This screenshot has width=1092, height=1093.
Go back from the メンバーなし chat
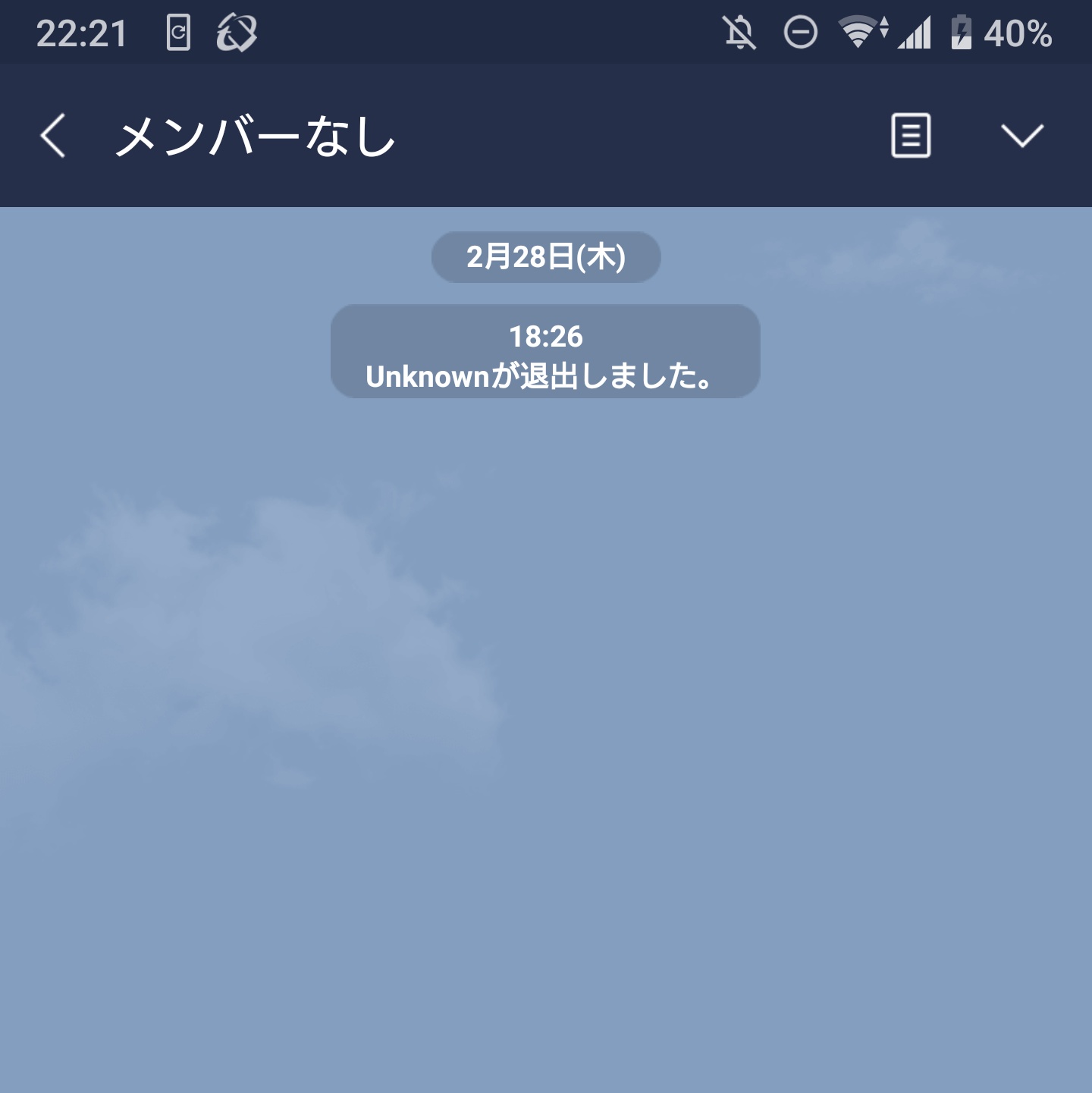[x=53, y=136]
